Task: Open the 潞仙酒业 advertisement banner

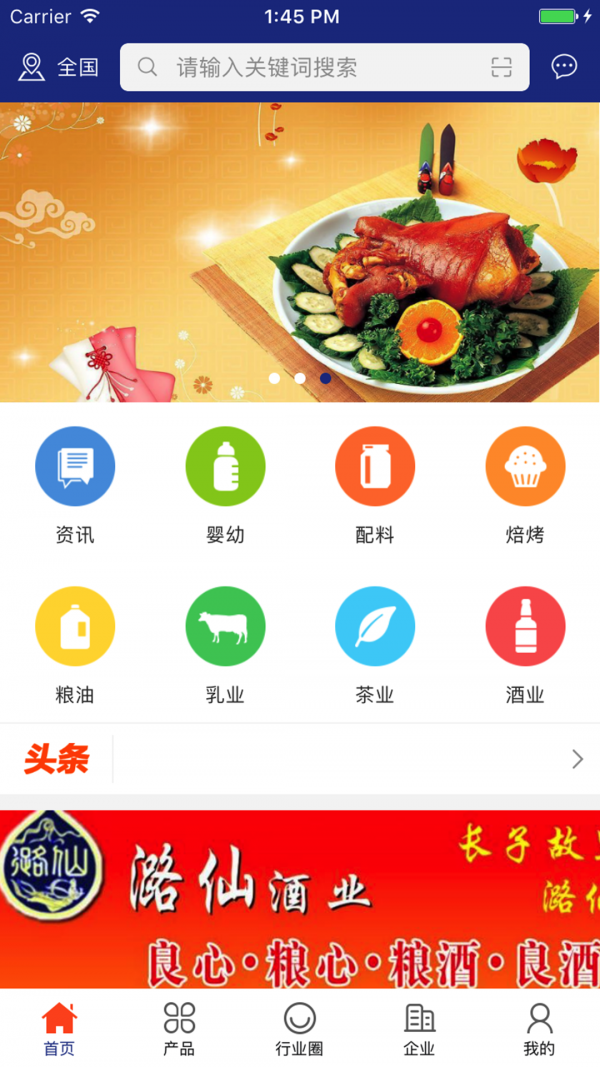Action: (x=300, y=898)
